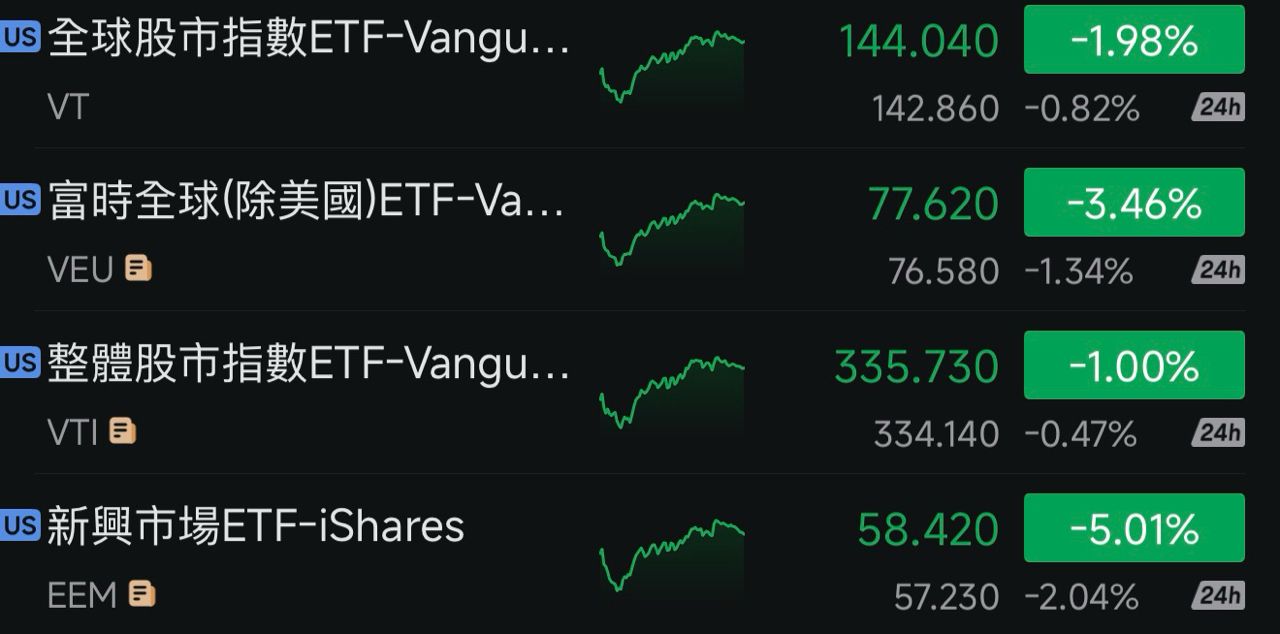Tap the -3.46% change badge for VEU
Screen dimensions: 1280x634
1134,203
